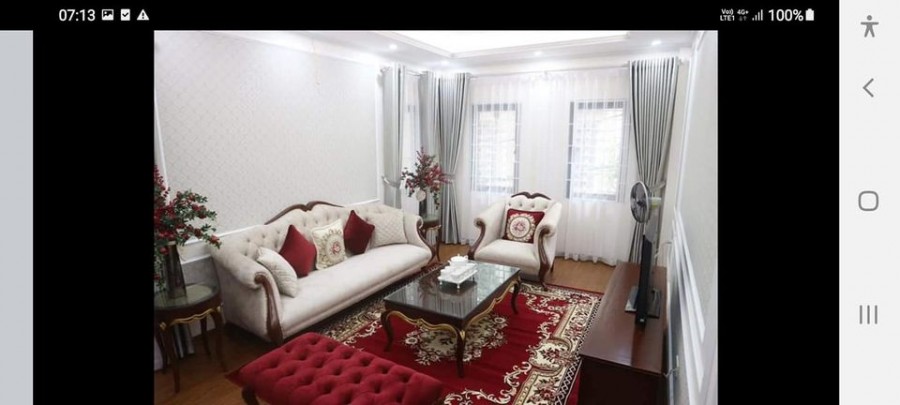Go back using the navigation bar arrow
Screen dimensions: 900x405
click(x=868, y=88)
